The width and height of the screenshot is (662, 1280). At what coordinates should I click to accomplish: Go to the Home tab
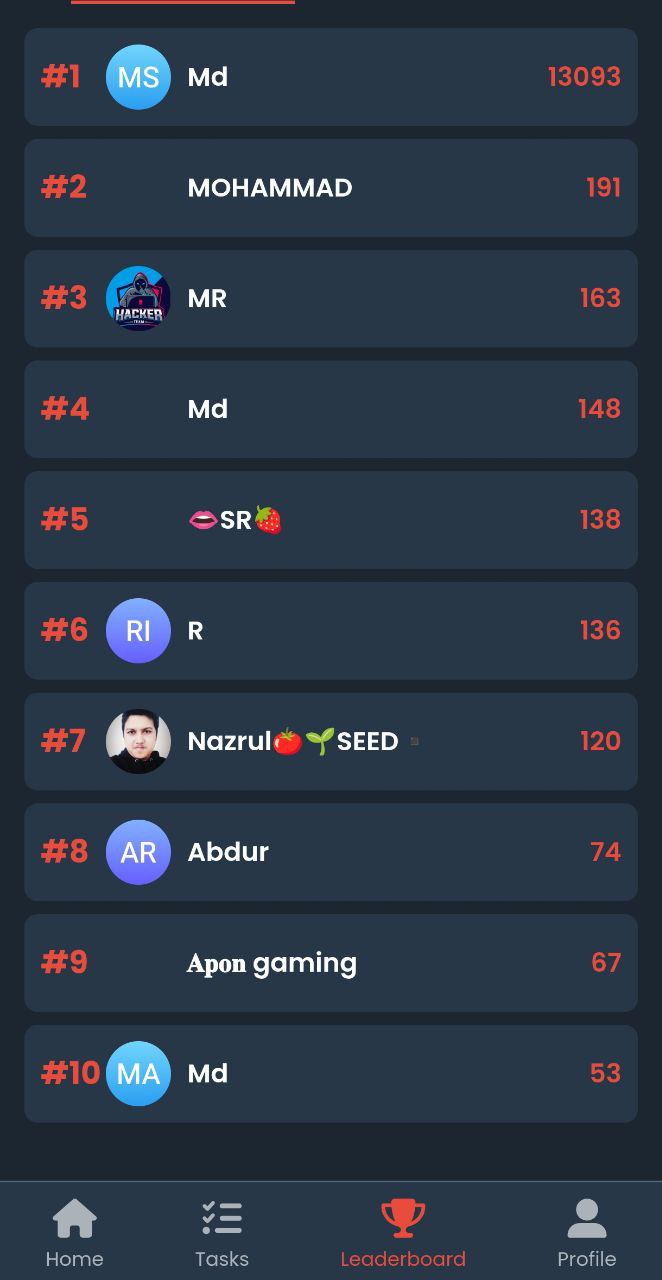click(75, 1233)
